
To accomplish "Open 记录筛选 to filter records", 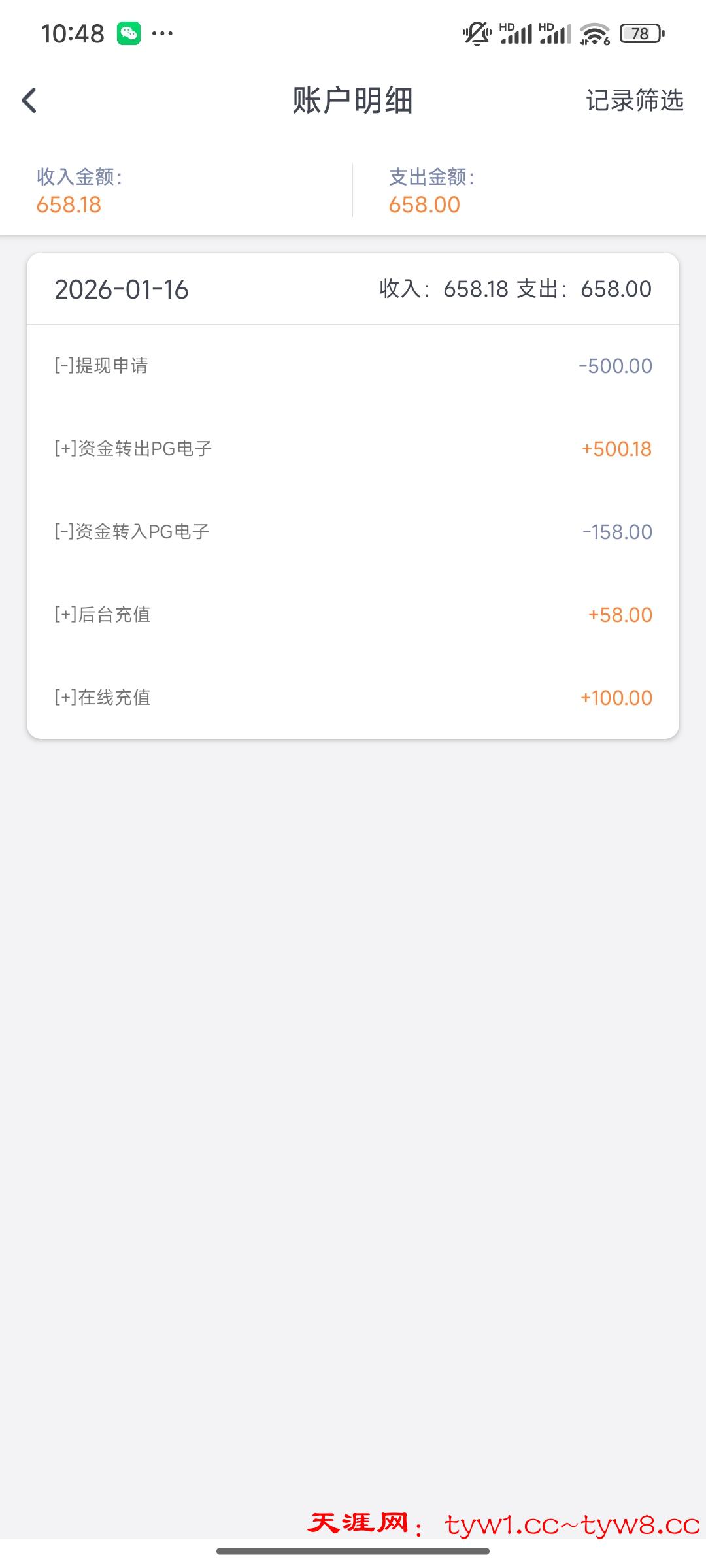I will click(635, 101).
